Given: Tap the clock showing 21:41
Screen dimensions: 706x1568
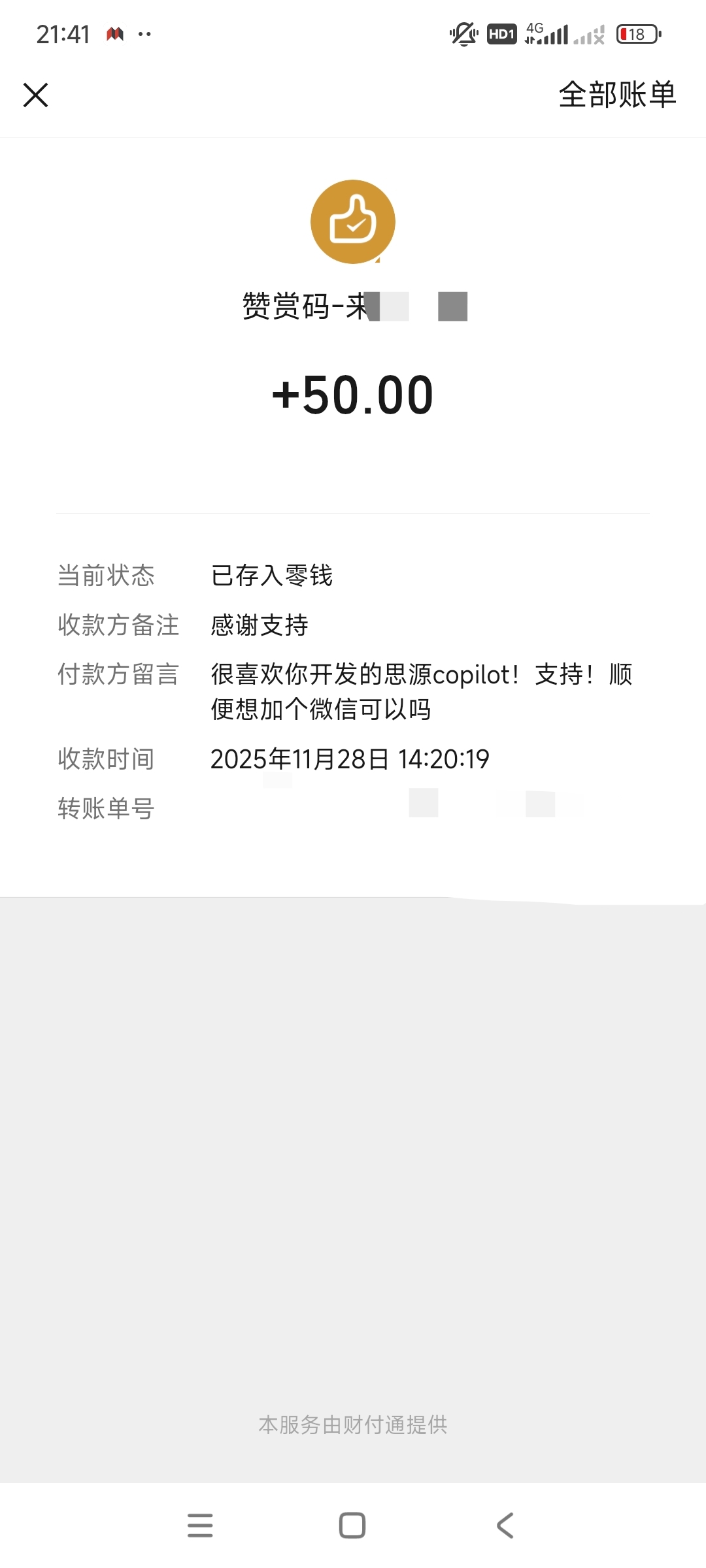Looking at the screenshot, I should click(63, 33).
